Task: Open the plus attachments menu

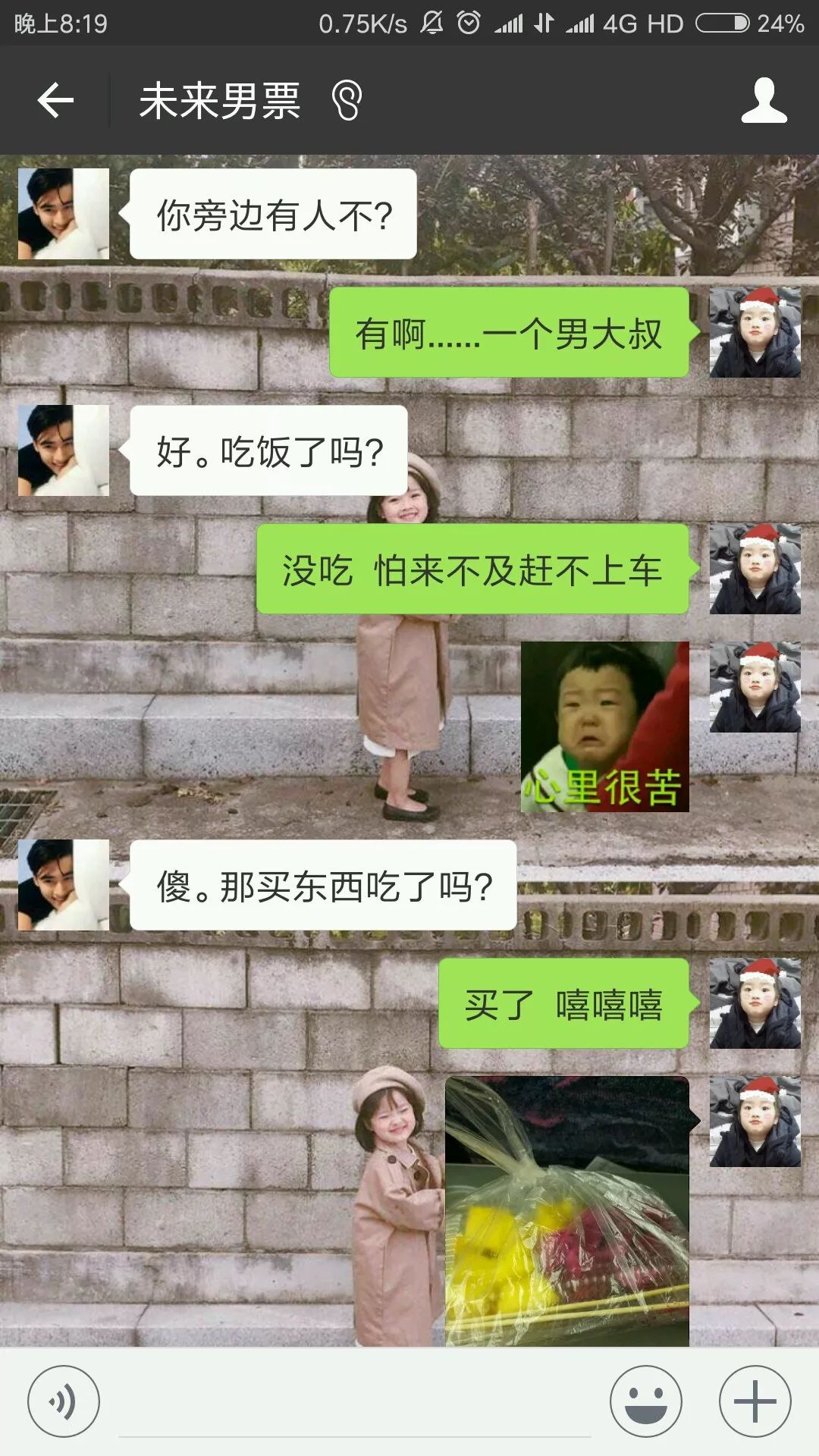Action: [755, 1401]
